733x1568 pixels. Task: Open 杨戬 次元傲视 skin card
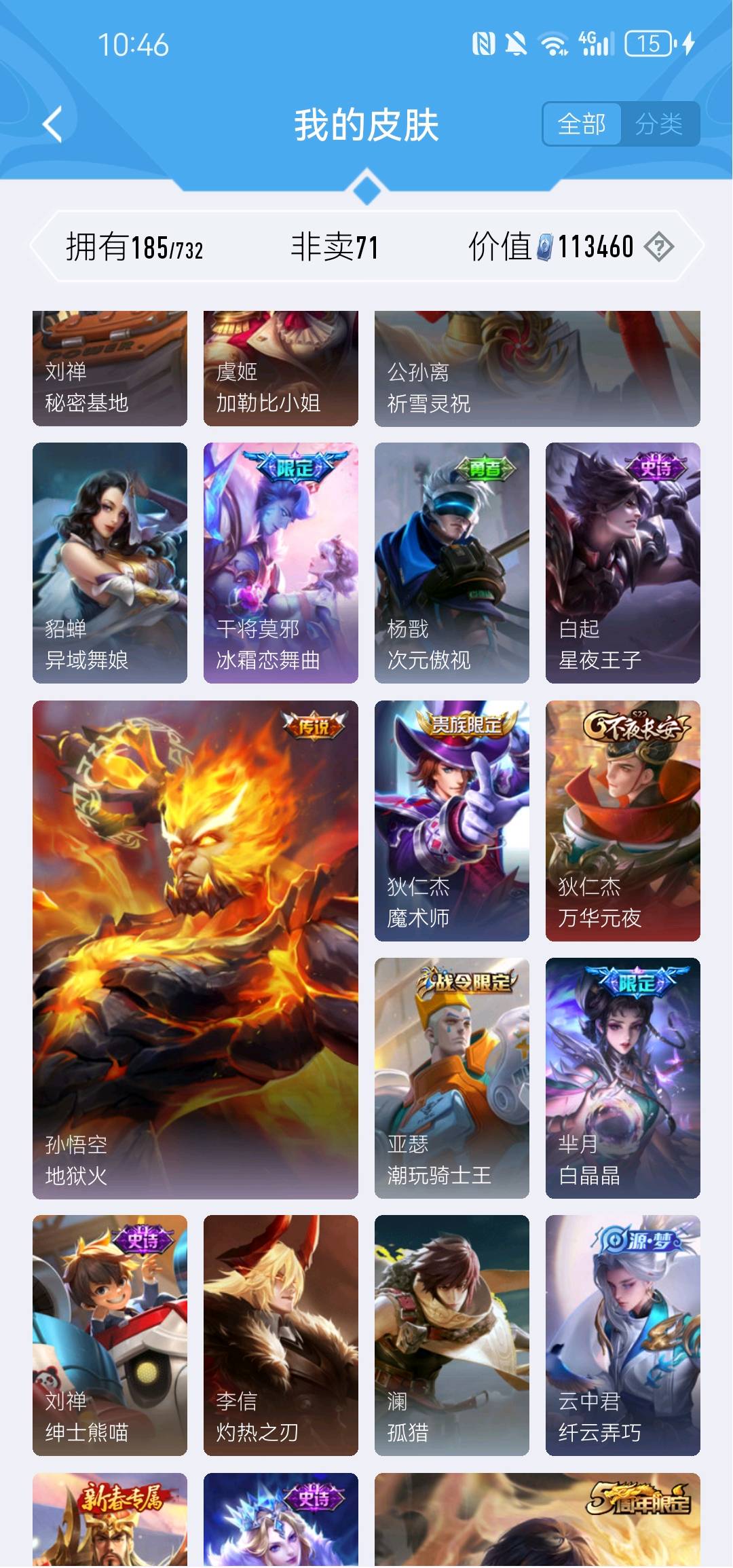tap(452, 562)
